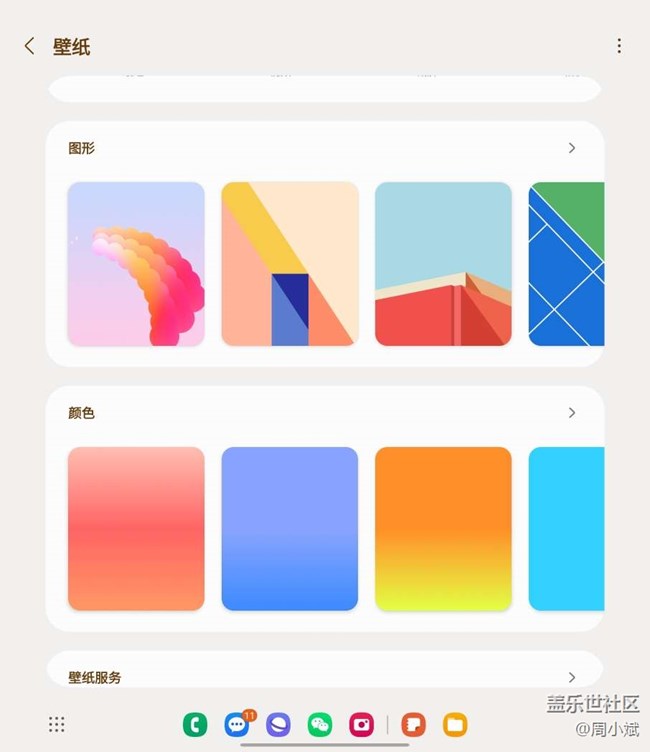Pick the red building wallpaper
This screenshot has width=650, height=752.
443,264
